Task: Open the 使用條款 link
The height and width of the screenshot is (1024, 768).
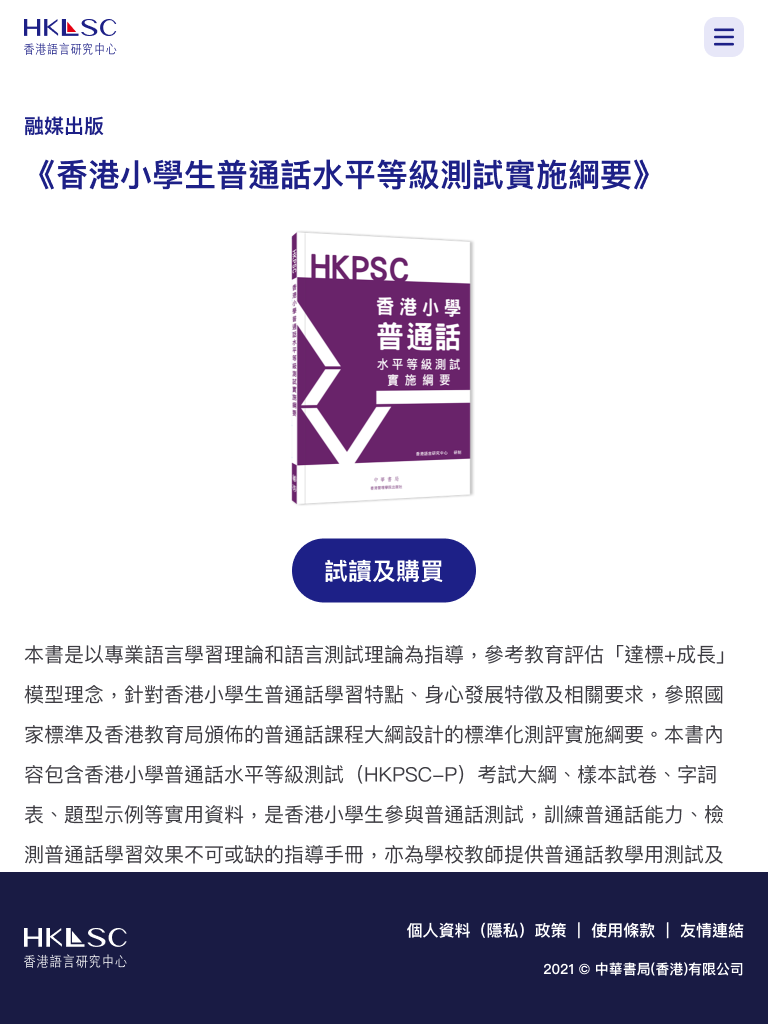Action: (x=622, y=930)
